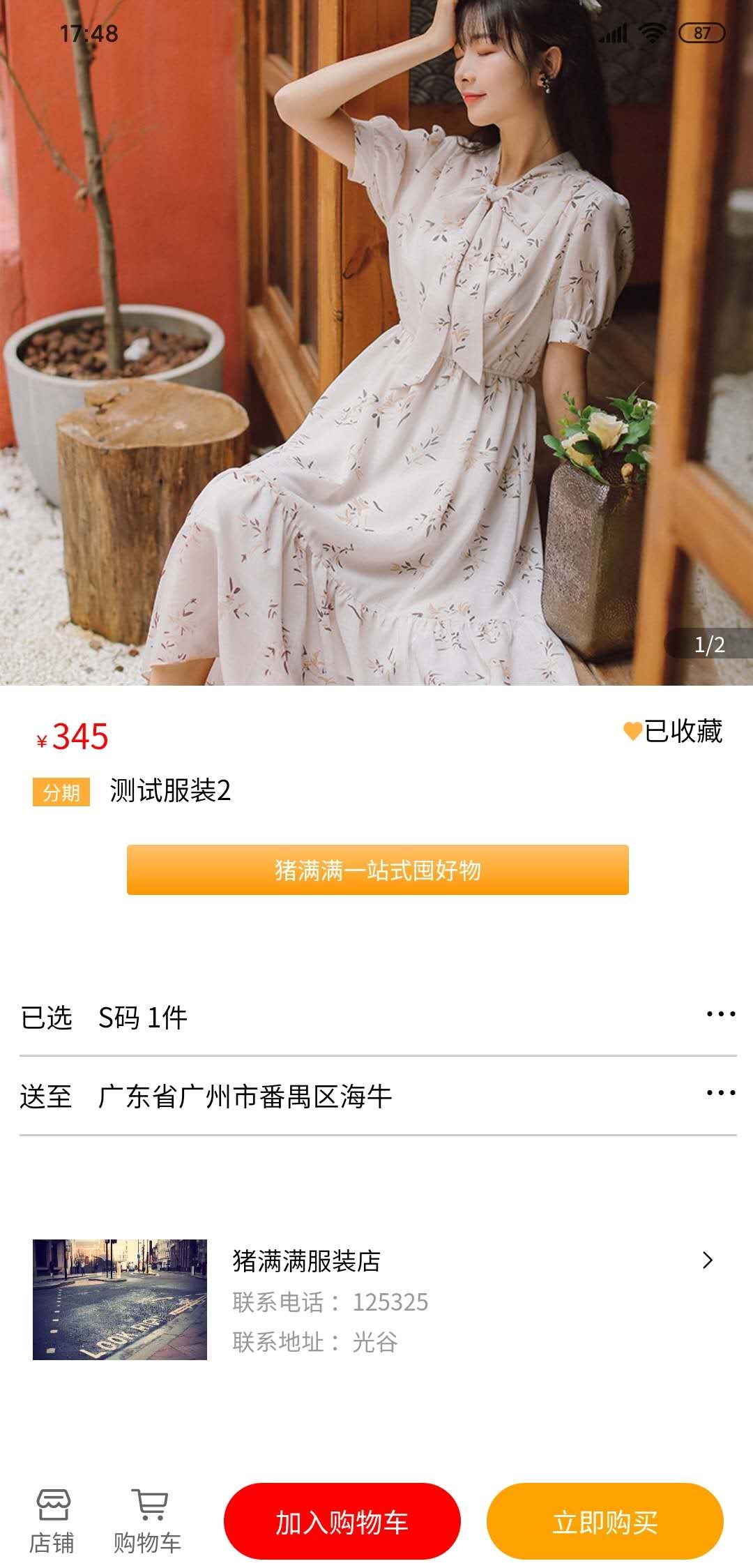753x1568 pixels.
Task: Open the 购物车 shopping cart
Action: (x=147, y=1522)
